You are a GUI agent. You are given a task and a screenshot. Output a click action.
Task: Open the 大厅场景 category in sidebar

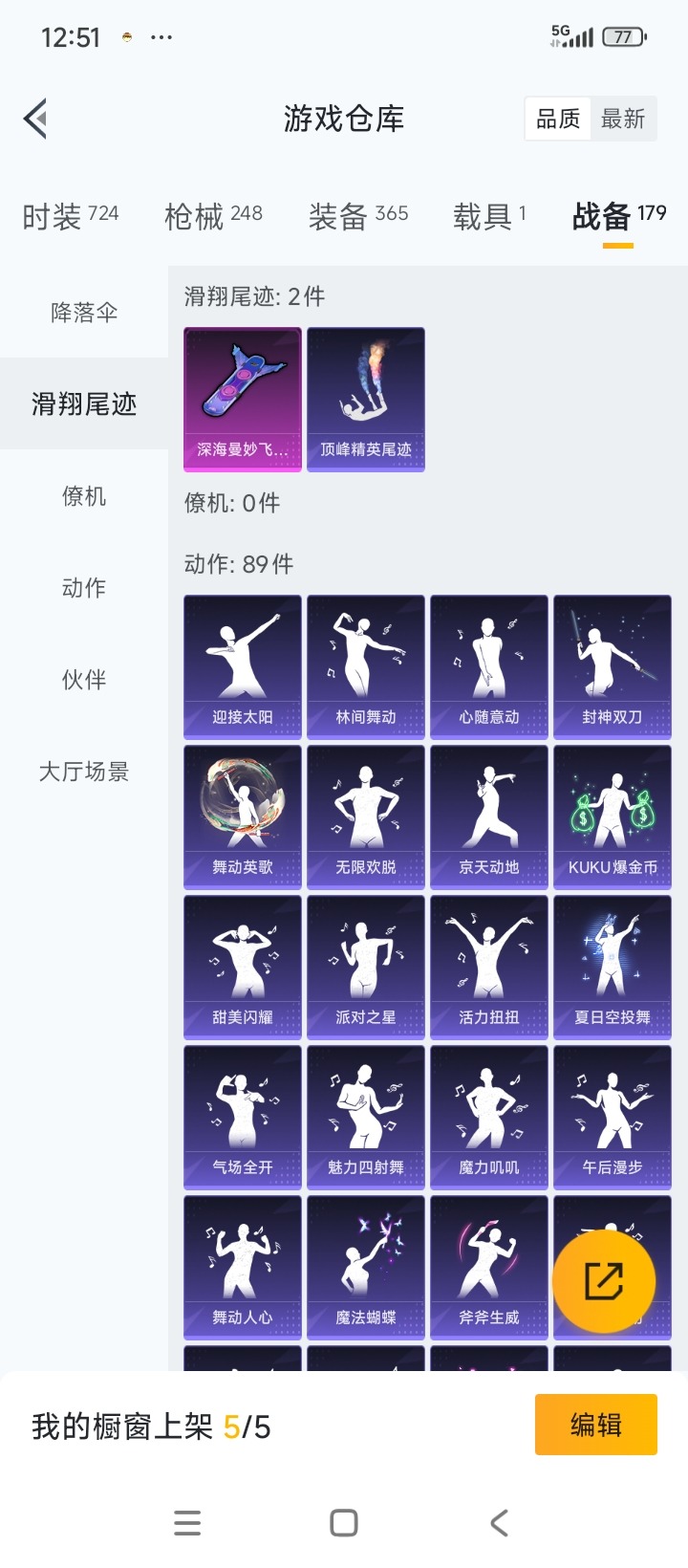tap(82, 773)
